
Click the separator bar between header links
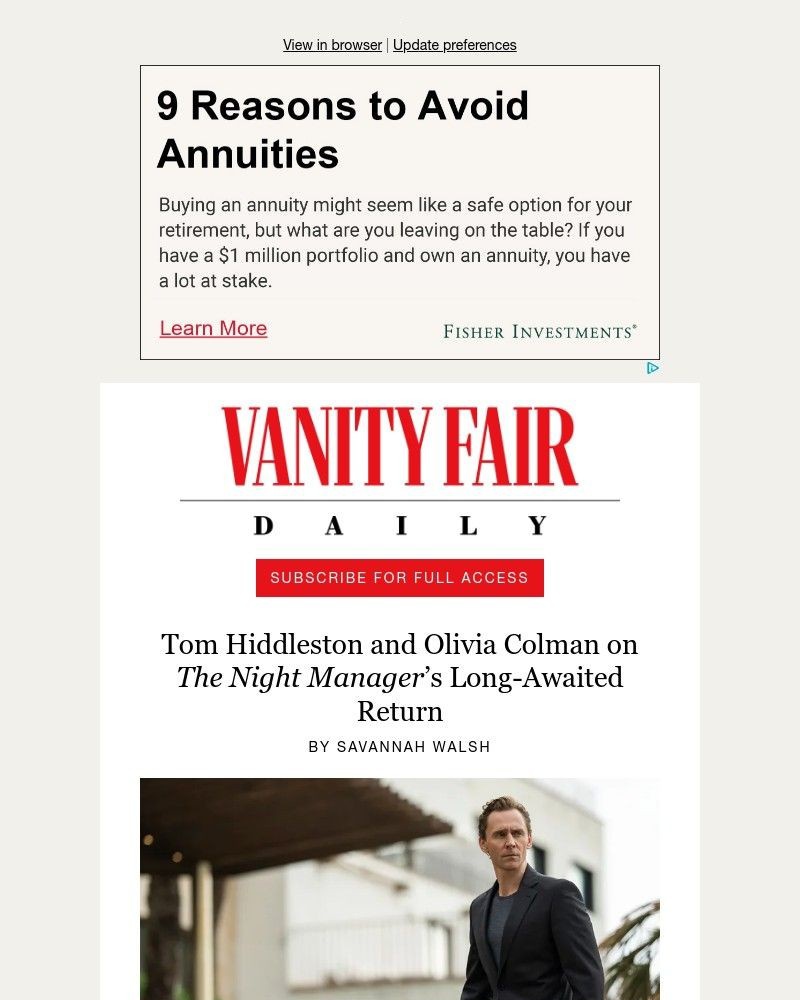tap(387, 45)
